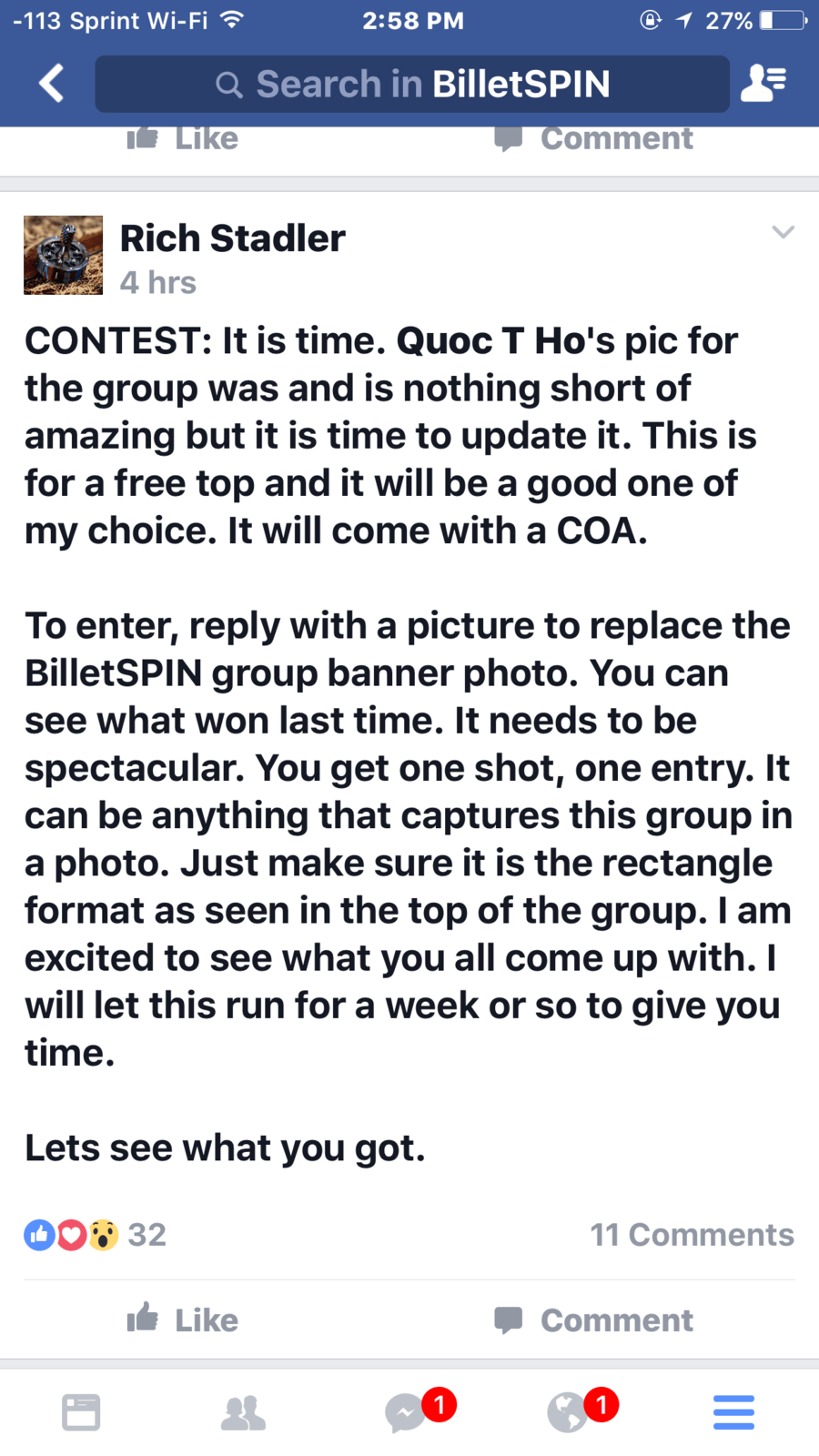The image size is (819, 1456).
Task: Open Rich Stadler's profile picture
Action: (63, 256)
